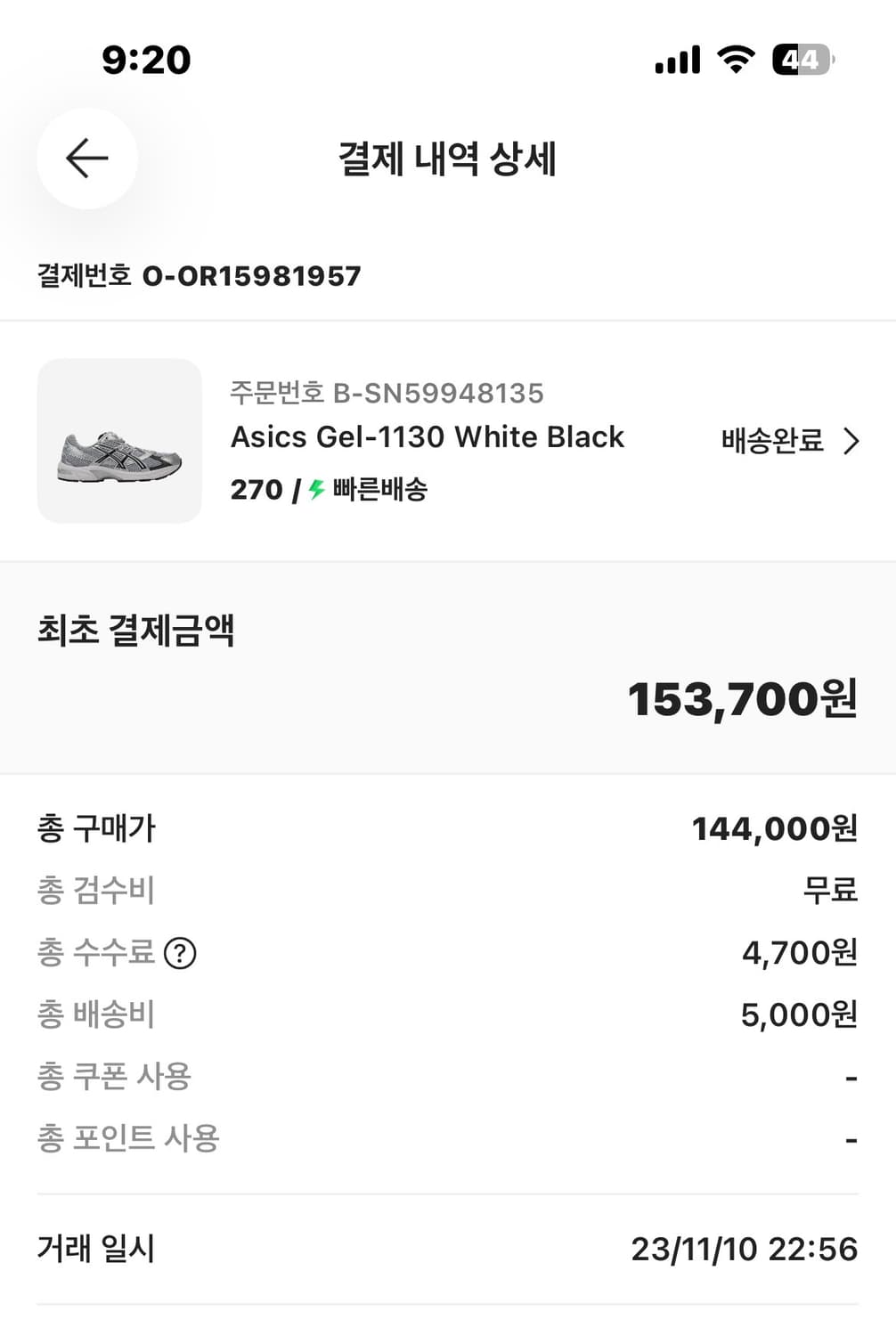Tap the 결제 내역 상세 title
The height and width of the screenshot is (1336, 896).
(x=448, y=159)
